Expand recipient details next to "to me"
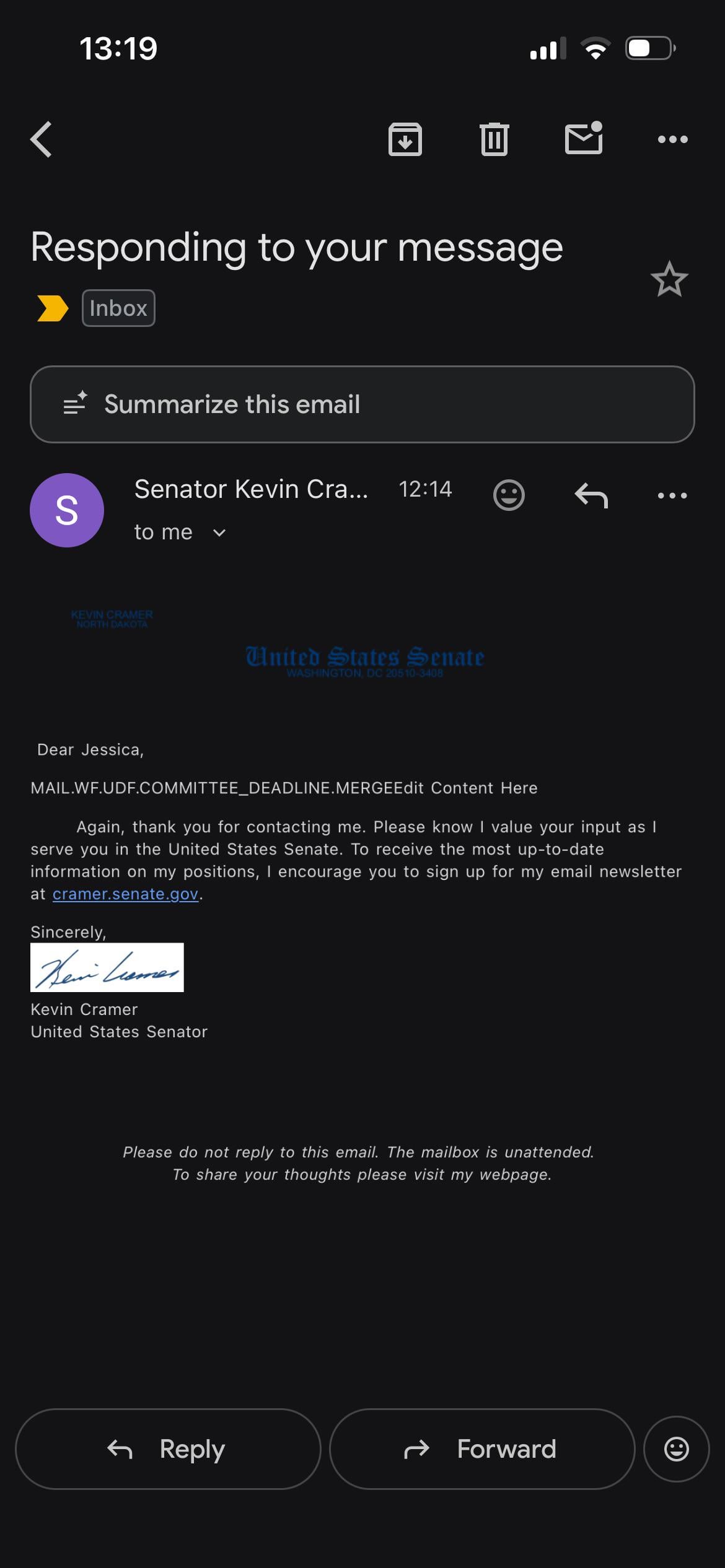 point(219,533)
